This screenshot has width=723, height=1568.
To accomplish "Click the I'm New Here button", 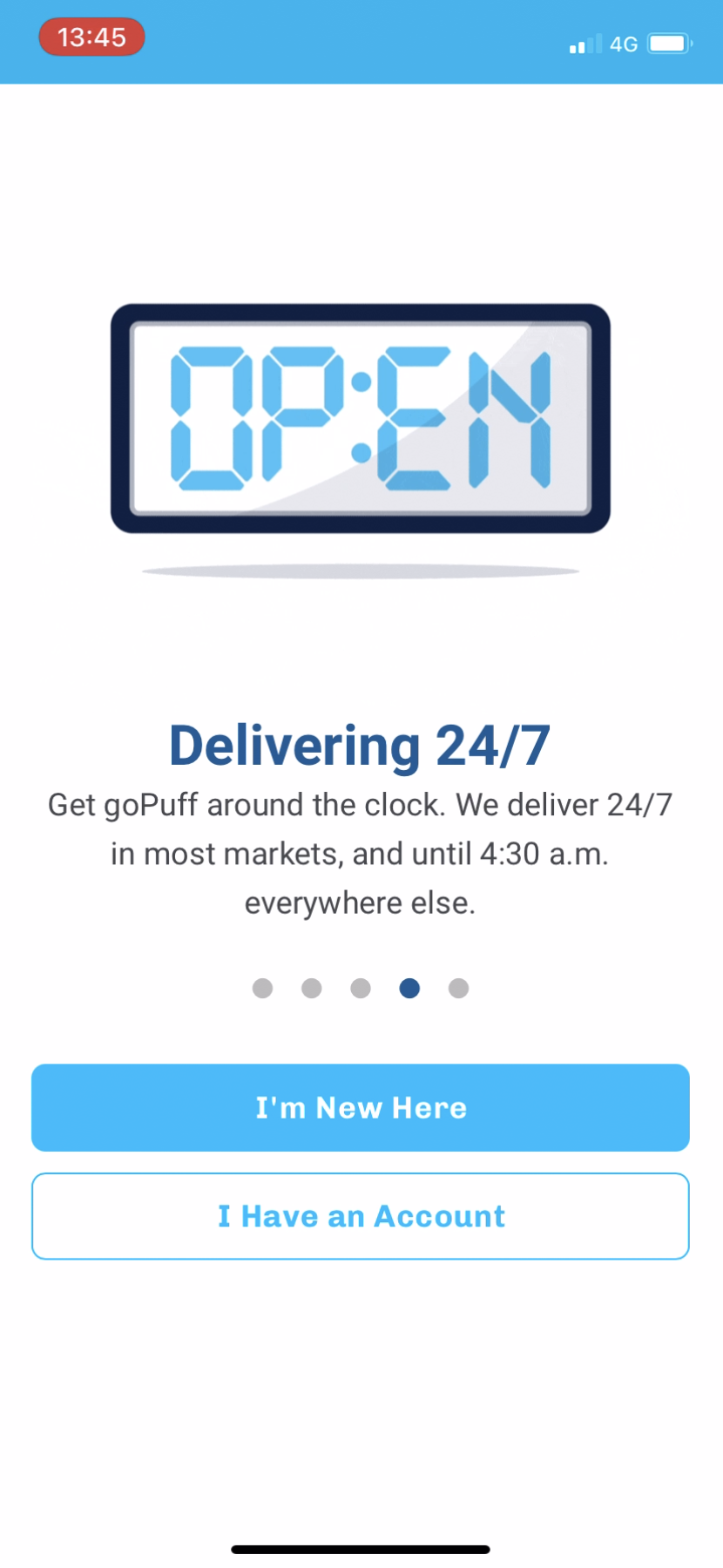I will pos(361,1107).
